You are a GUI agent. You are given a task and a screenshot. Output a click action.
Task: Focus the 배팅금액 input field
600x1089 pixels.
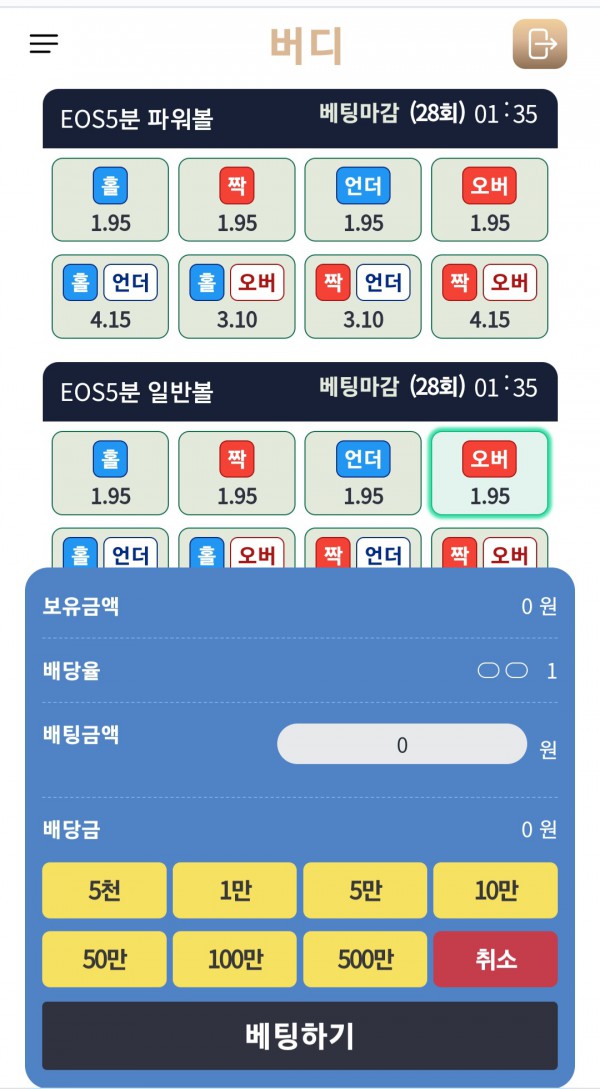click(401, 745)
